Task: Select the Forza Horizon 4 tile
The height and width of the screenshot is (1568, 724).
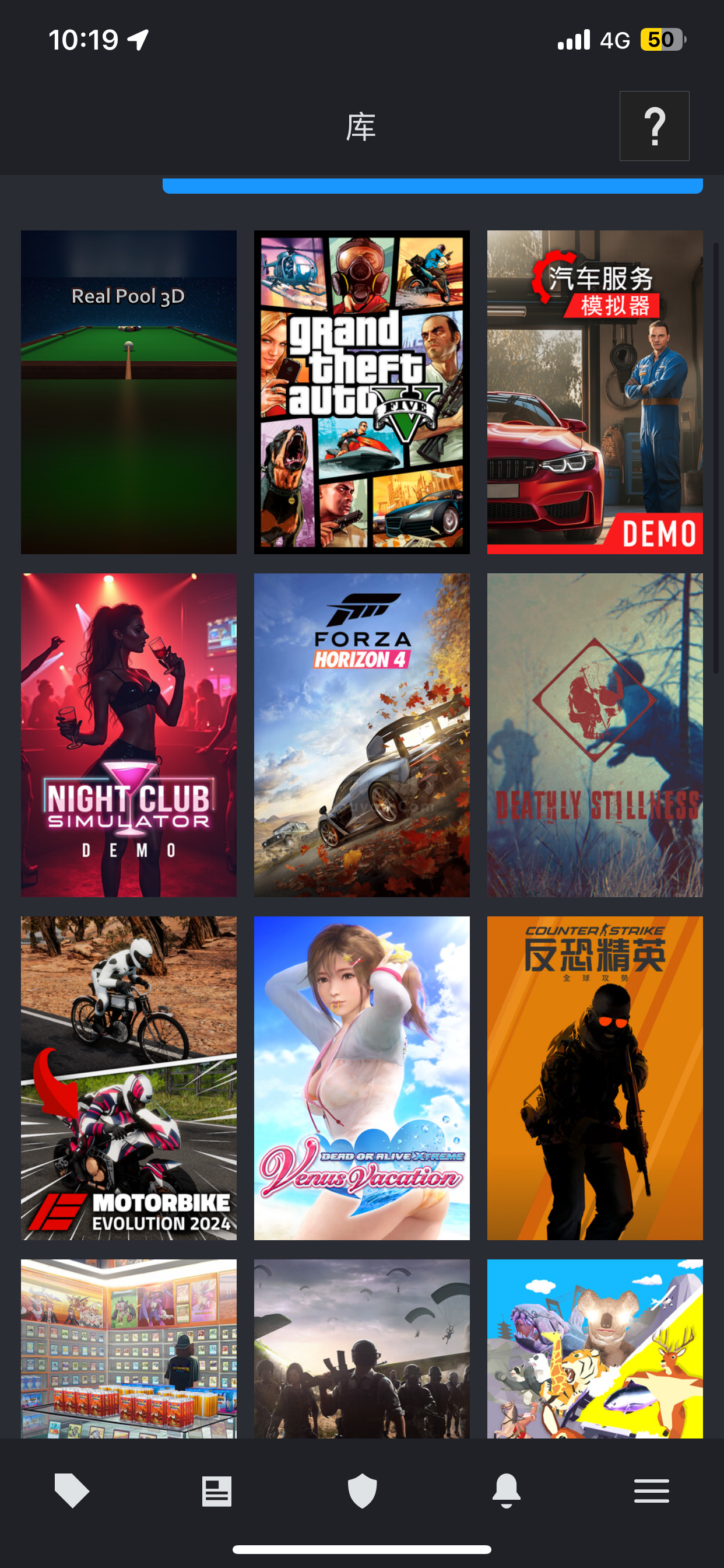Action: 361,734
